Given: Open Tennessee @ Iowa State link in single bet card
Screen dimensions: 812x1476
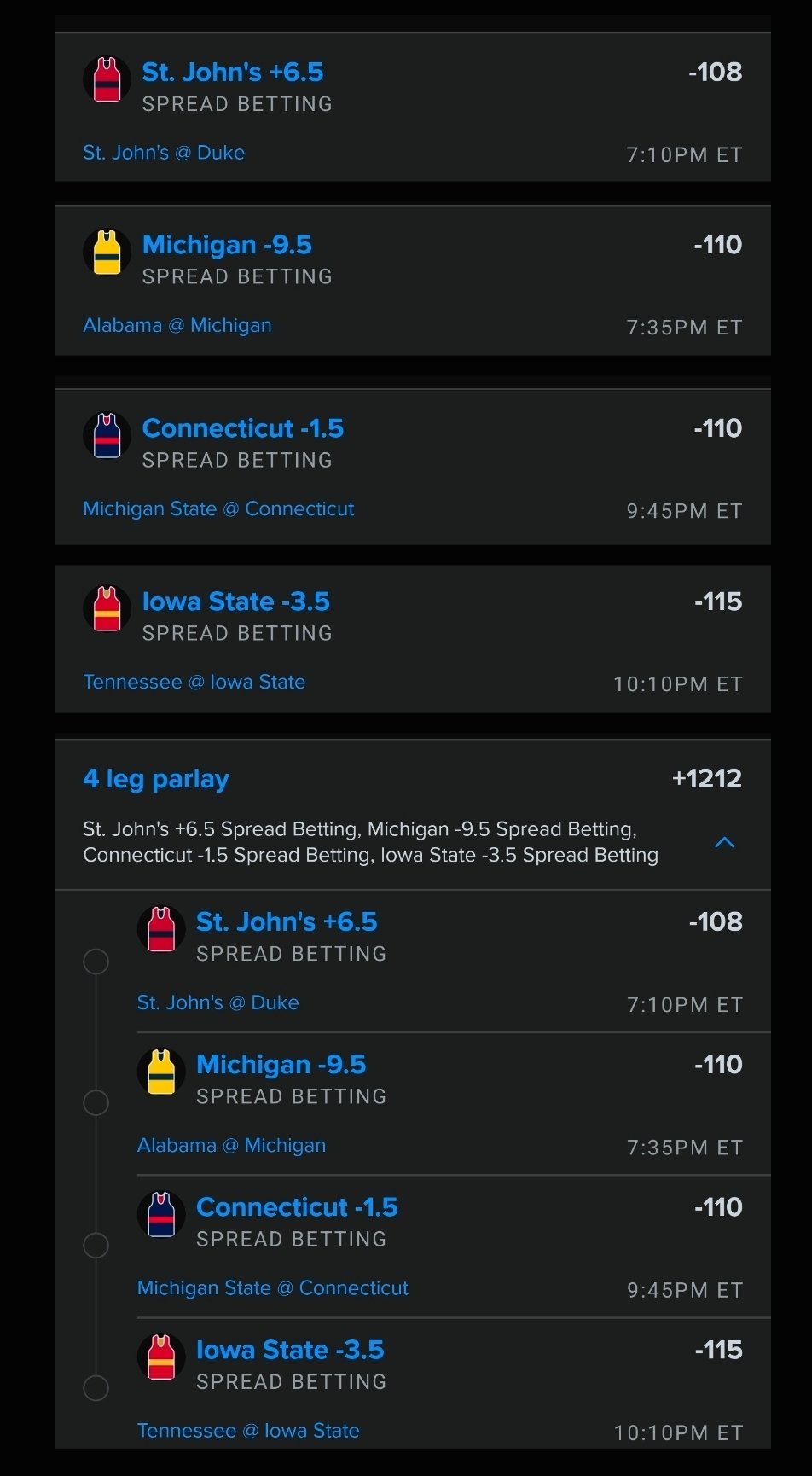Looking at the screenshot, I should pos(194,682).
